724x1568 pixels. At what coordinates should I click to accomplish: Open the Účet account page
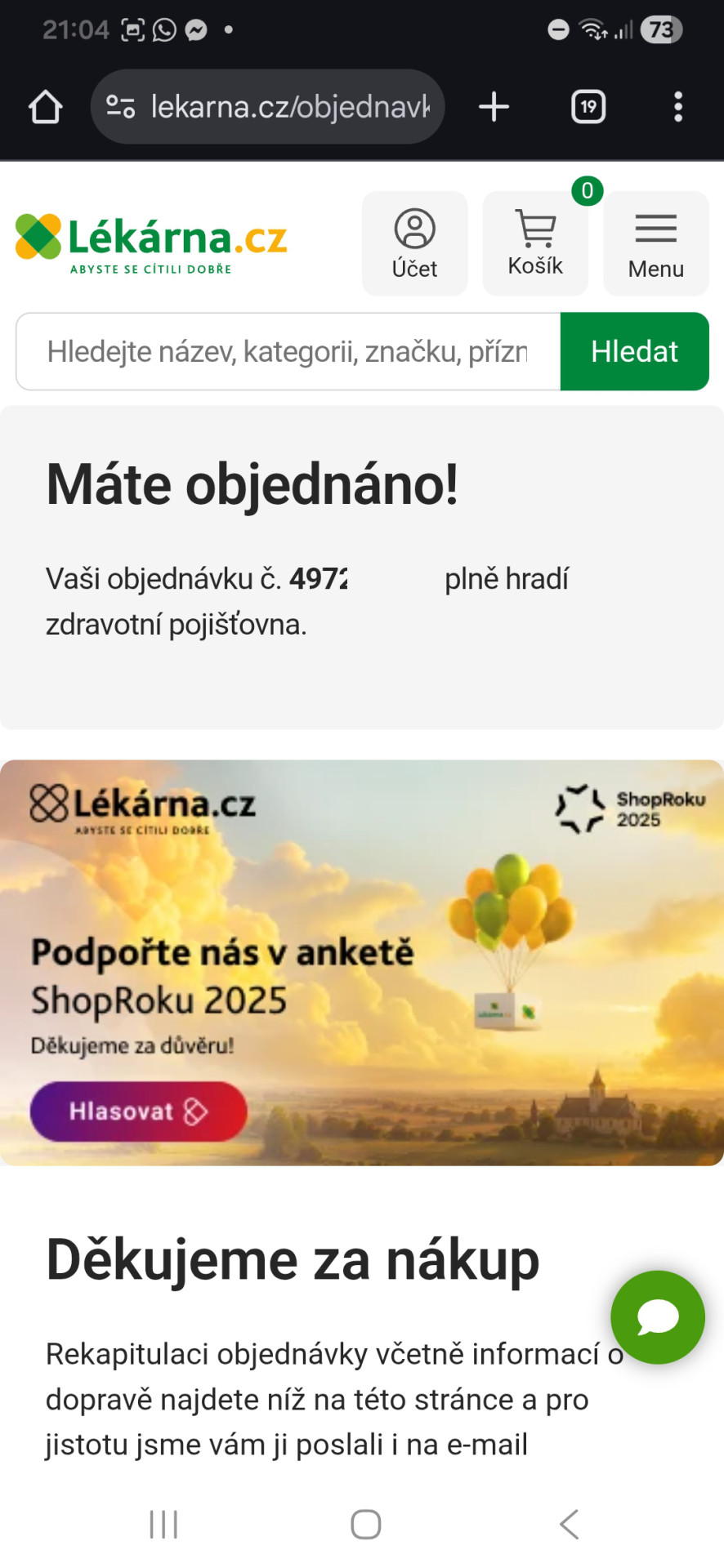(x=415, y=243)
